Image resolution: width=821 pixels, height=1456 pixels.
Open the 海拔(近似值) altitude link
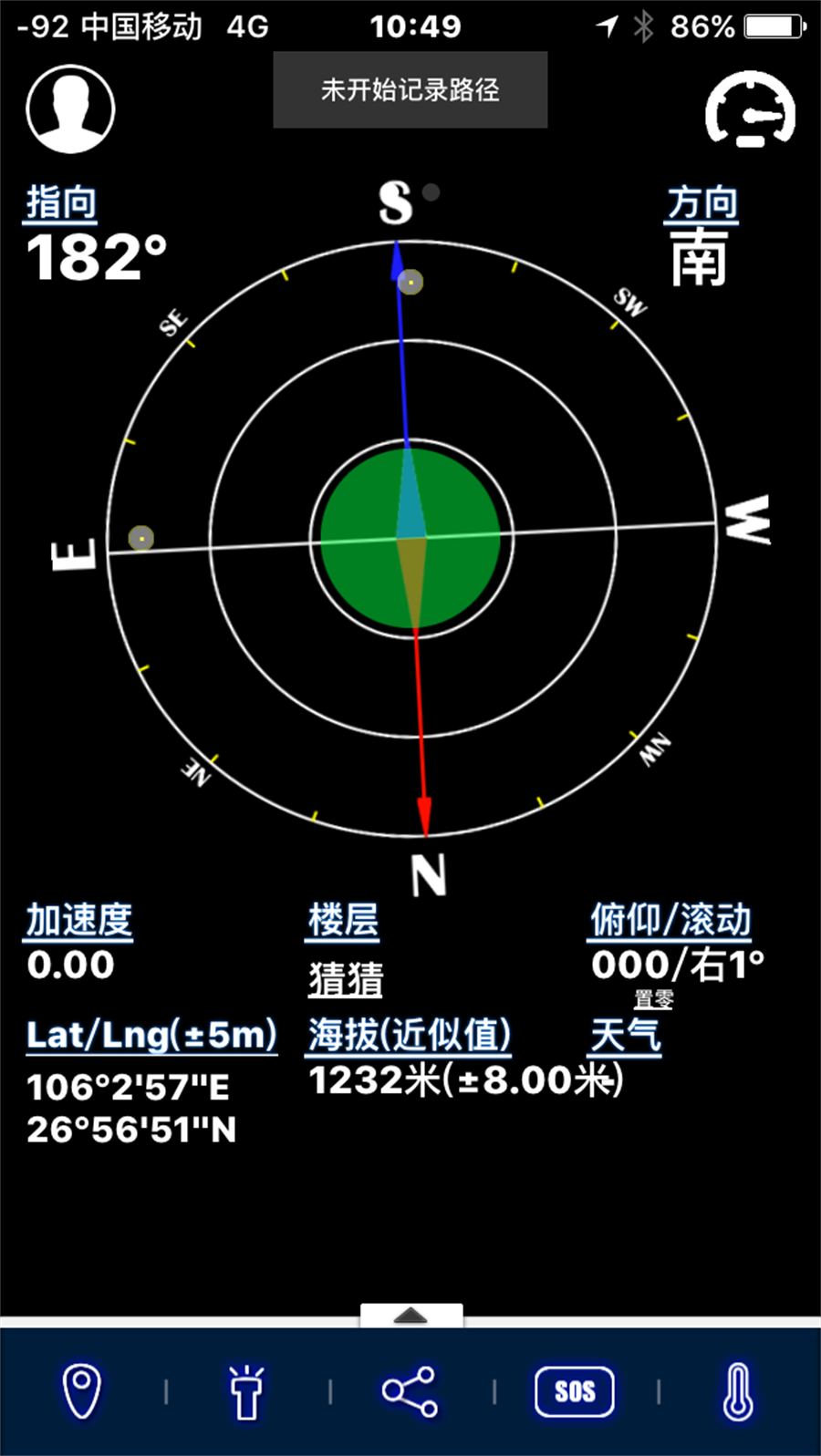click(x=409, y=1036)
